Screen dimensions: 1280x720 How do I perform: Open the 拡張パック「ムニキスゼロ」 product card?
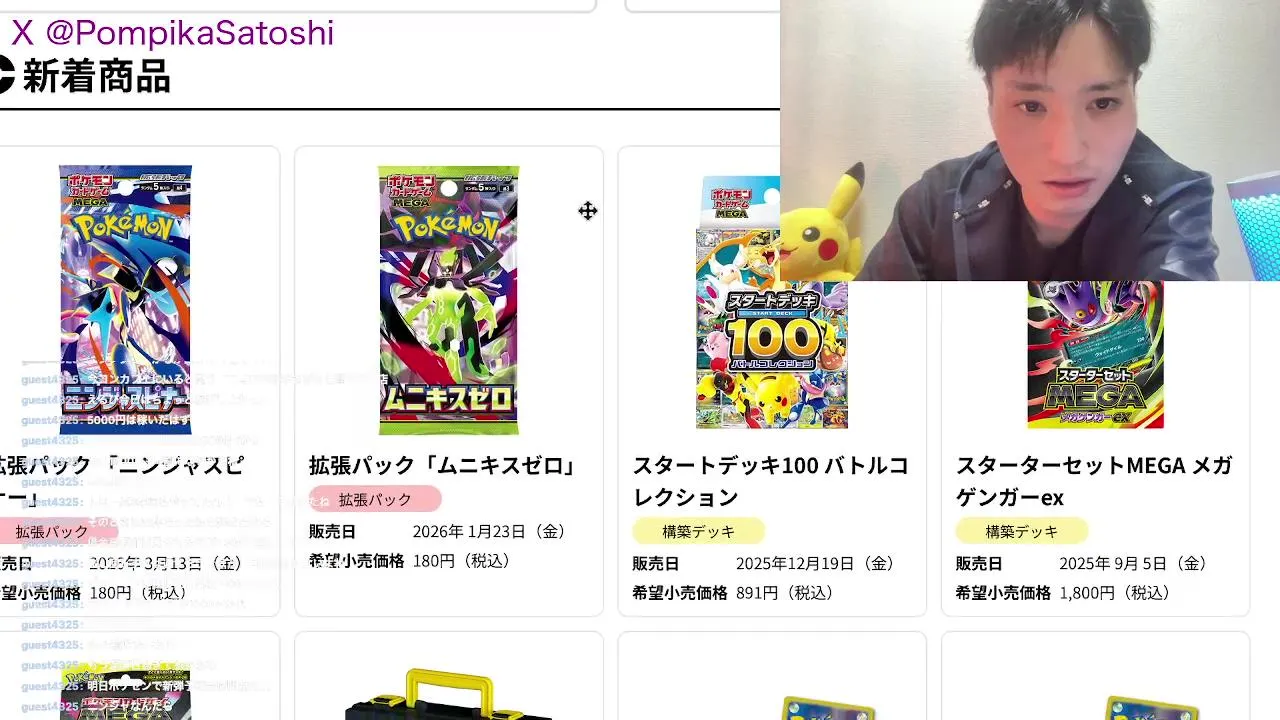448,300
